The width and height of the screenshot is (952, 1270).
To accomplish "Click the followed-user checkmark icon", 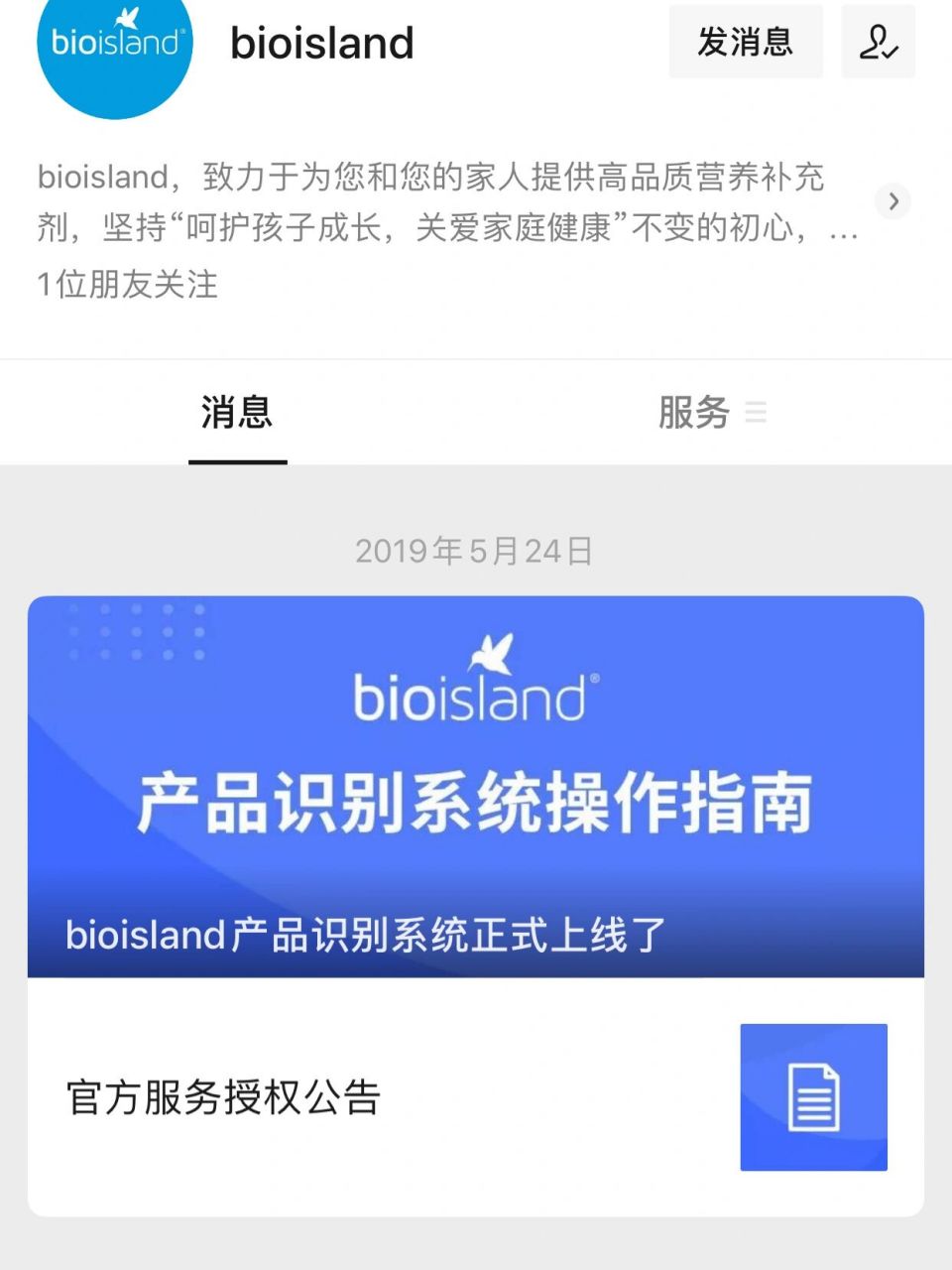I will pos(878,44).
